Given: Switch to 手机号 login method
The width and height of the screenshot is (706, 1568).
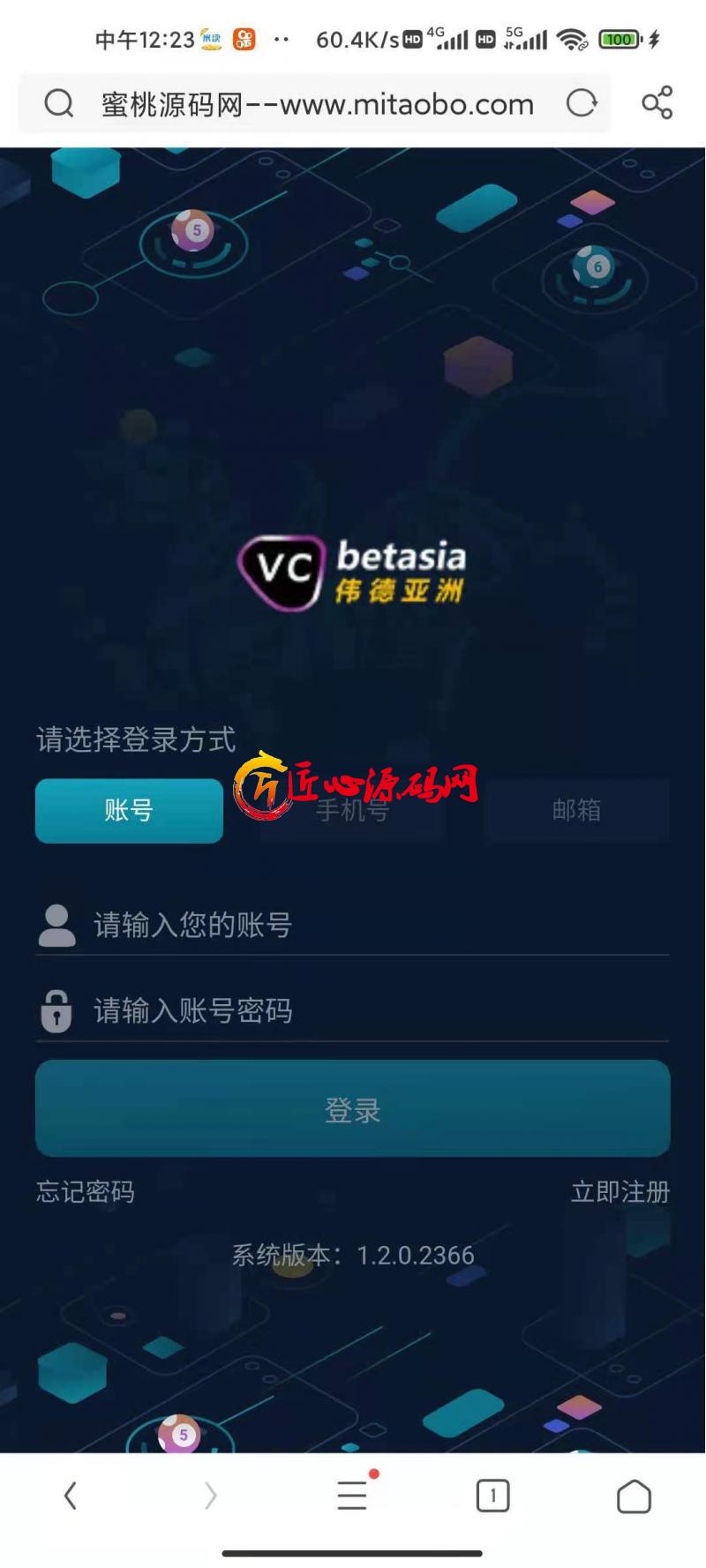Looking at the screenshot, I should tap(352, 810).
